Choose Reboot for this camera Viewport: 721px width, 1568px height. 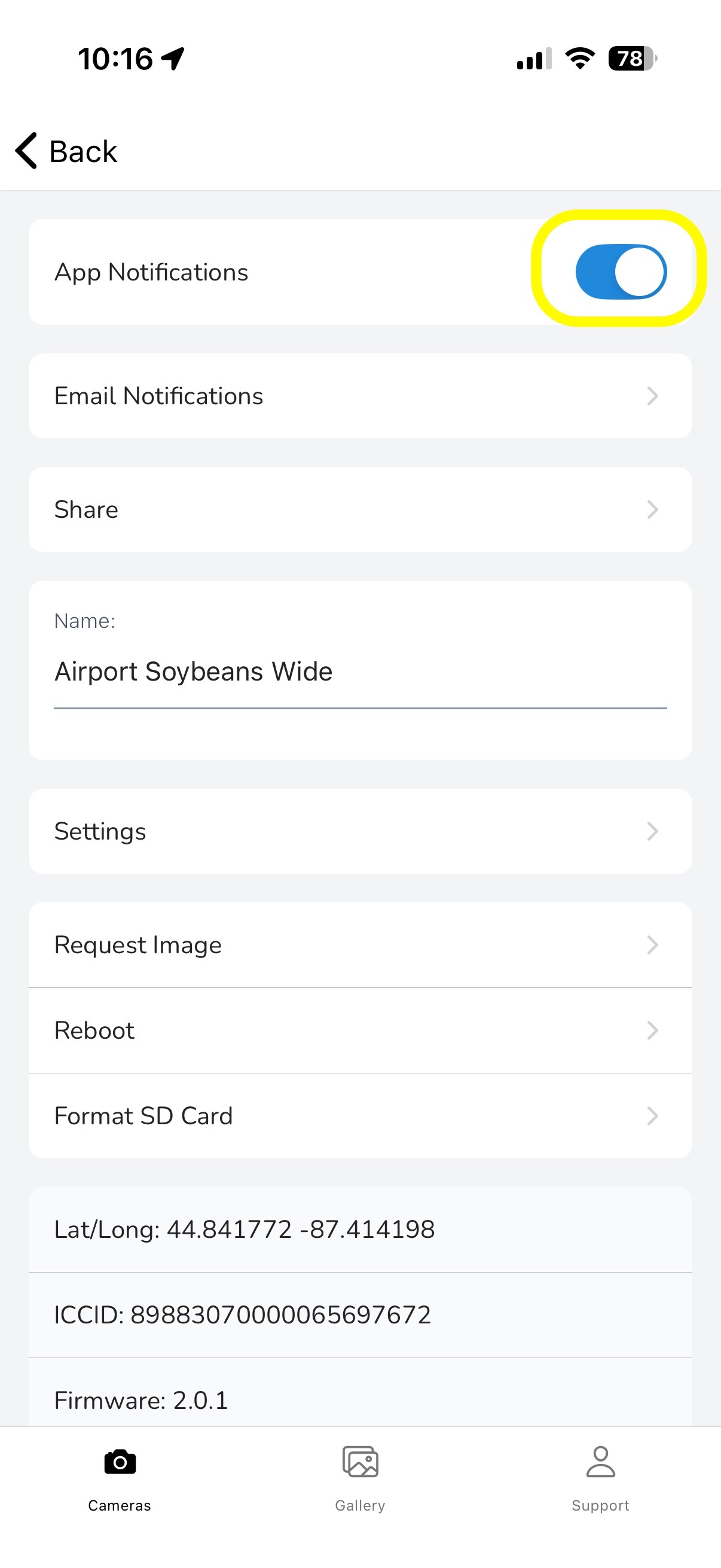tap(360, 1030)
